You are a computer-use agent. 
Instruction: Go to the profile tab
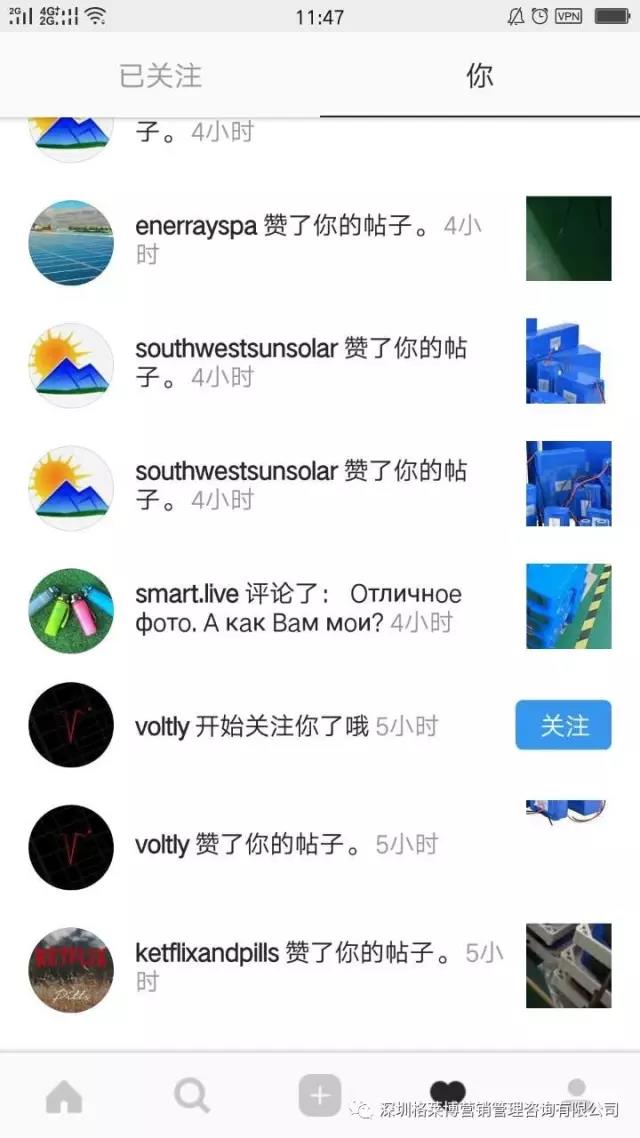[x=575, y=1092]
